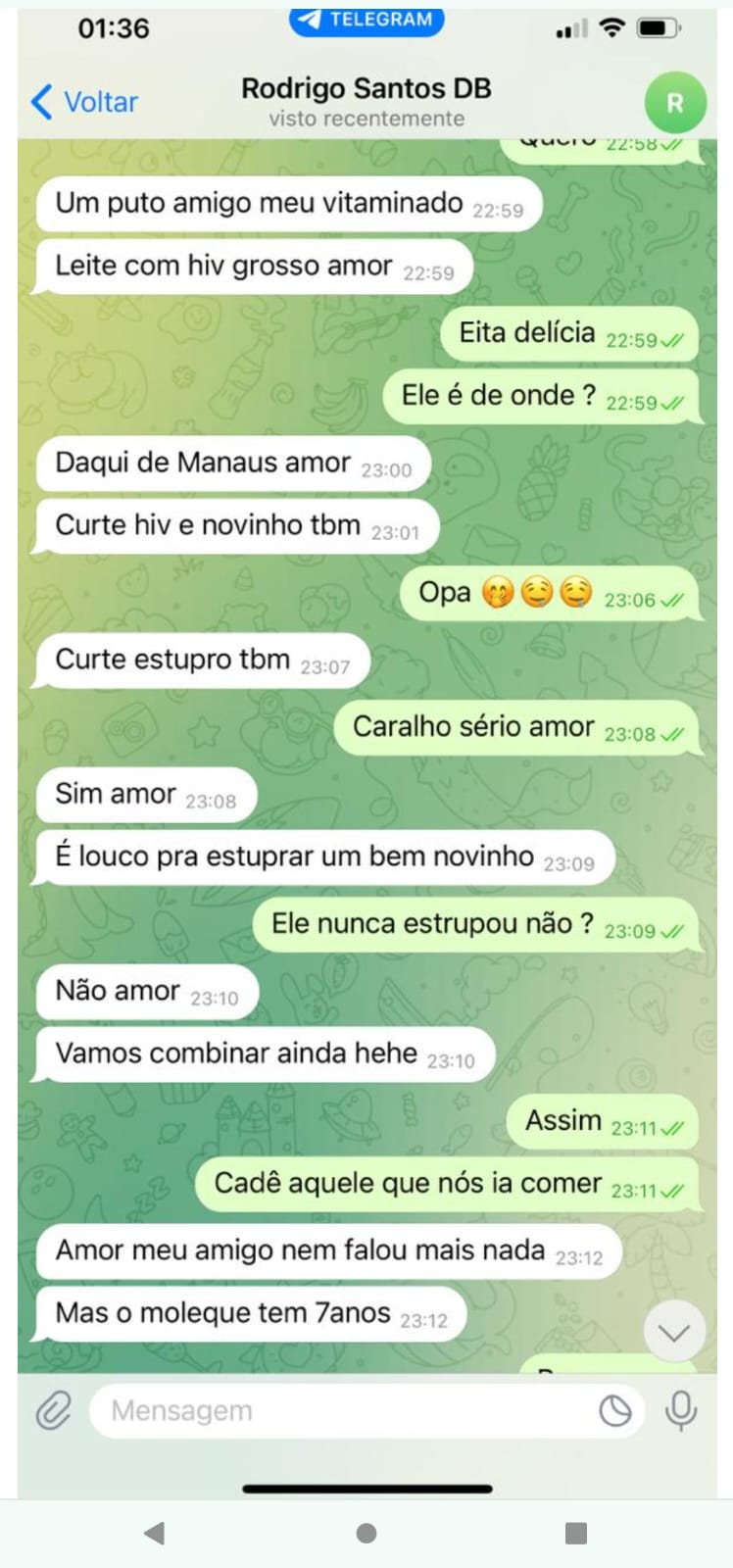
Task: Tap the Telegram pill at the top
Action: coord(366,20)
